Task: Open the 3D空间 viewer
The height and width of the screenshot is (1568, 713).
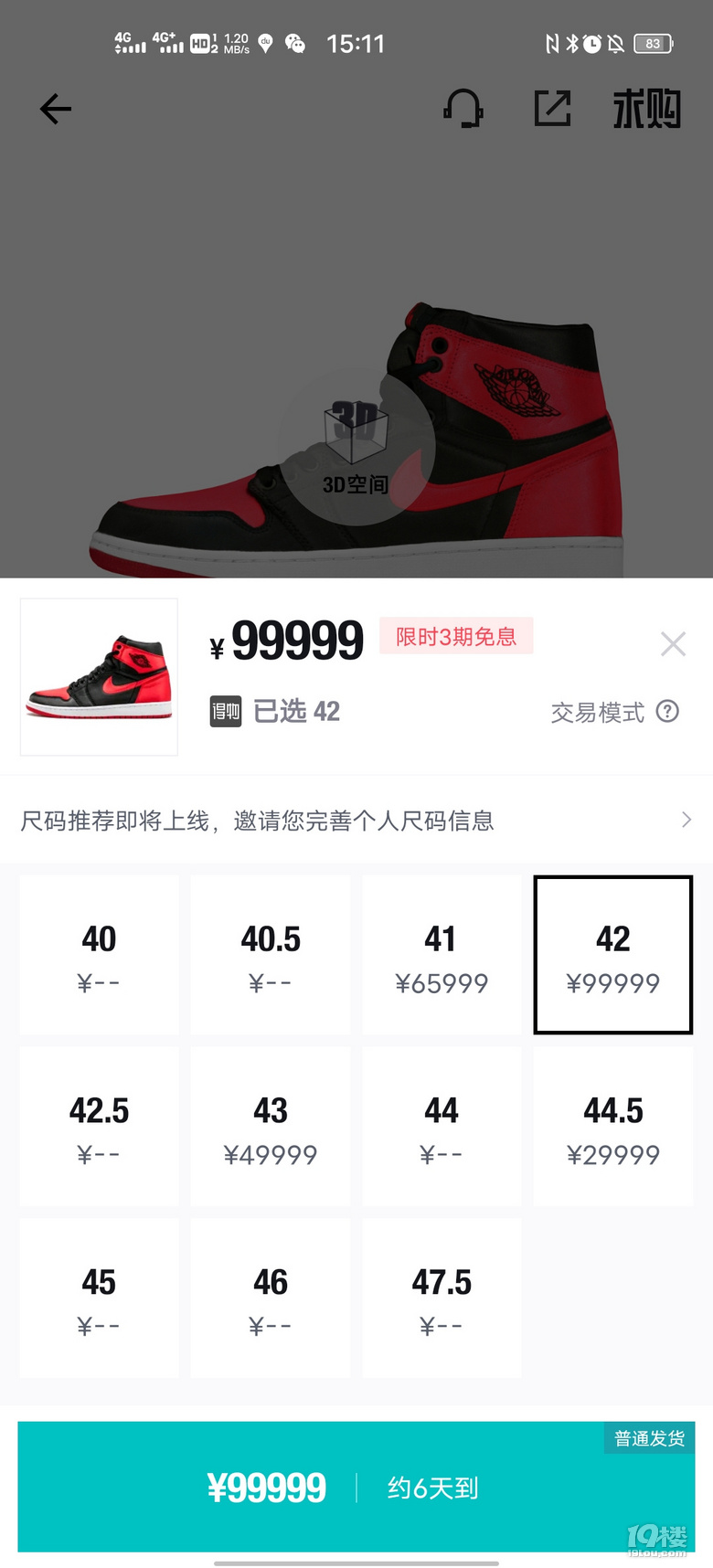Action: [x=356, y=447]
